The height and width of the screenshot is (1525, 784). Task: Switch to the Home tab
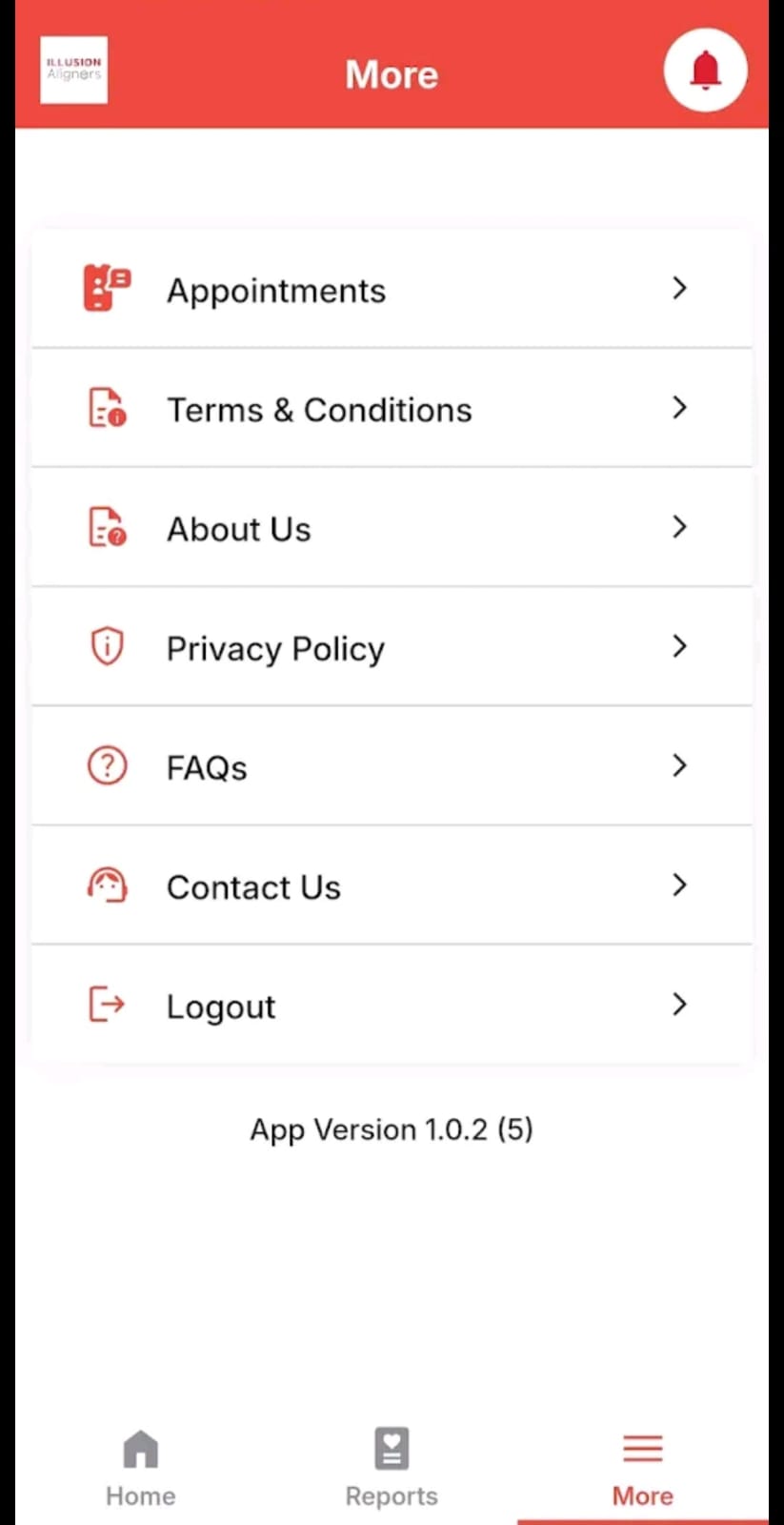(x=140, y=1468)
